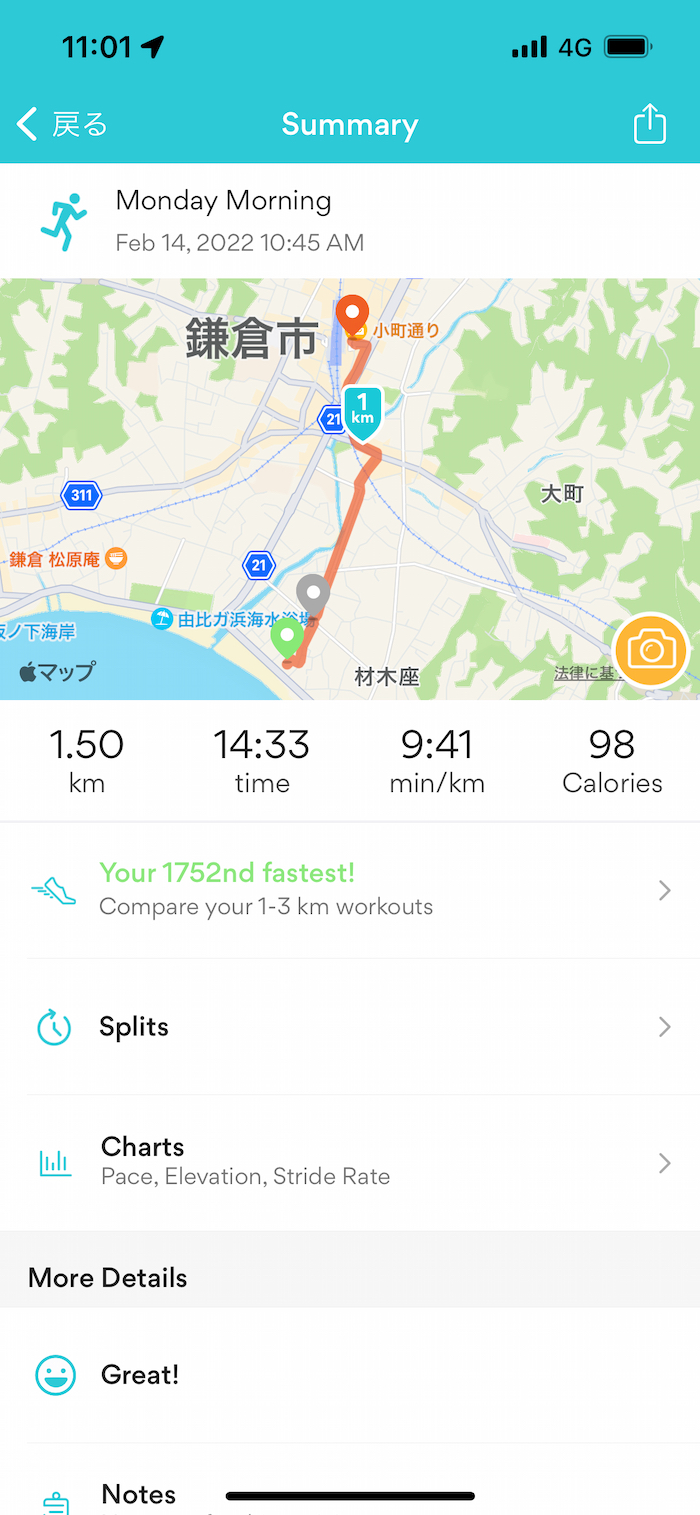The width and height of the screenshot is (700, 1515).
Task: Open the Great! feeling row
Action: tap(350, 1375)
